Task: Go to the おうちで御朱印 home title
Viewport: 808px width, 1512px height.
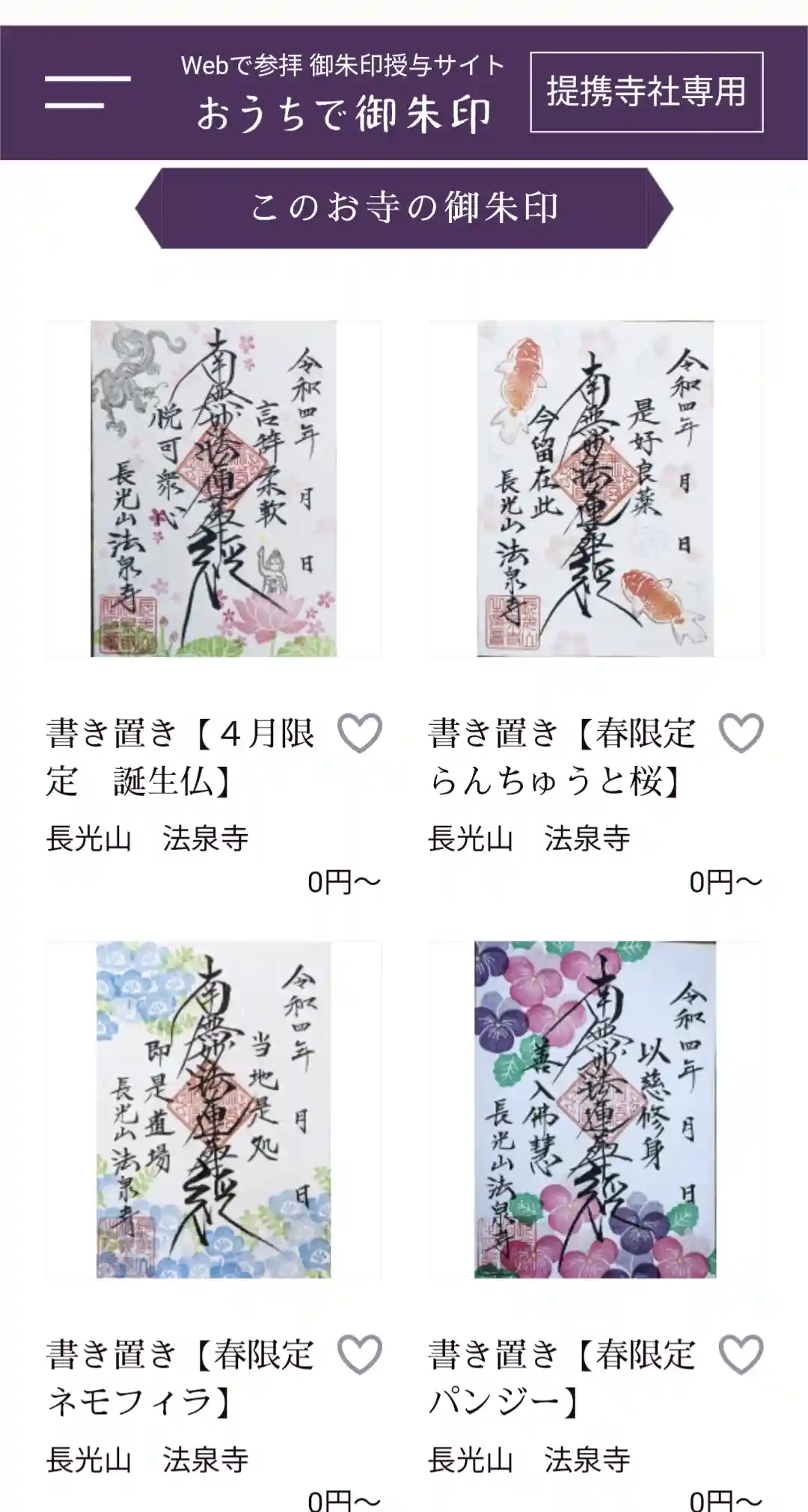Action: coord(343,114)
